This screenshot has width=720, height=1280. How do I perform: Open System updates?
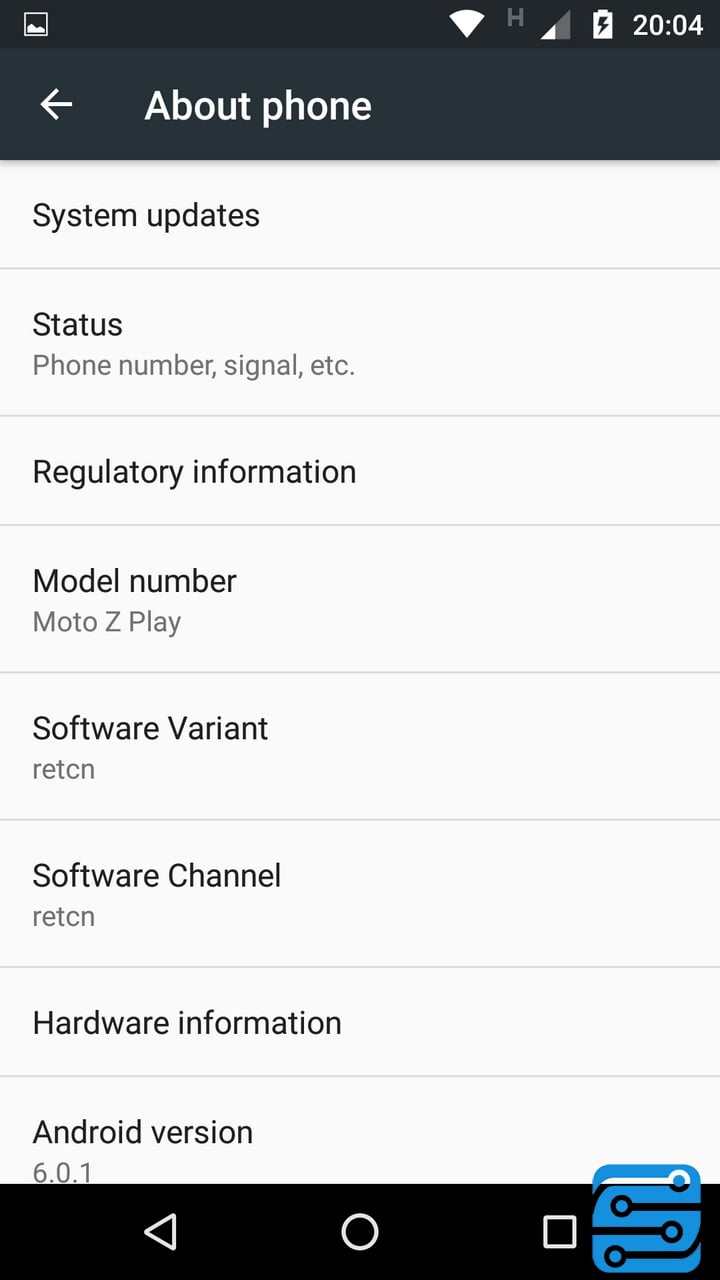click(146, 214)
